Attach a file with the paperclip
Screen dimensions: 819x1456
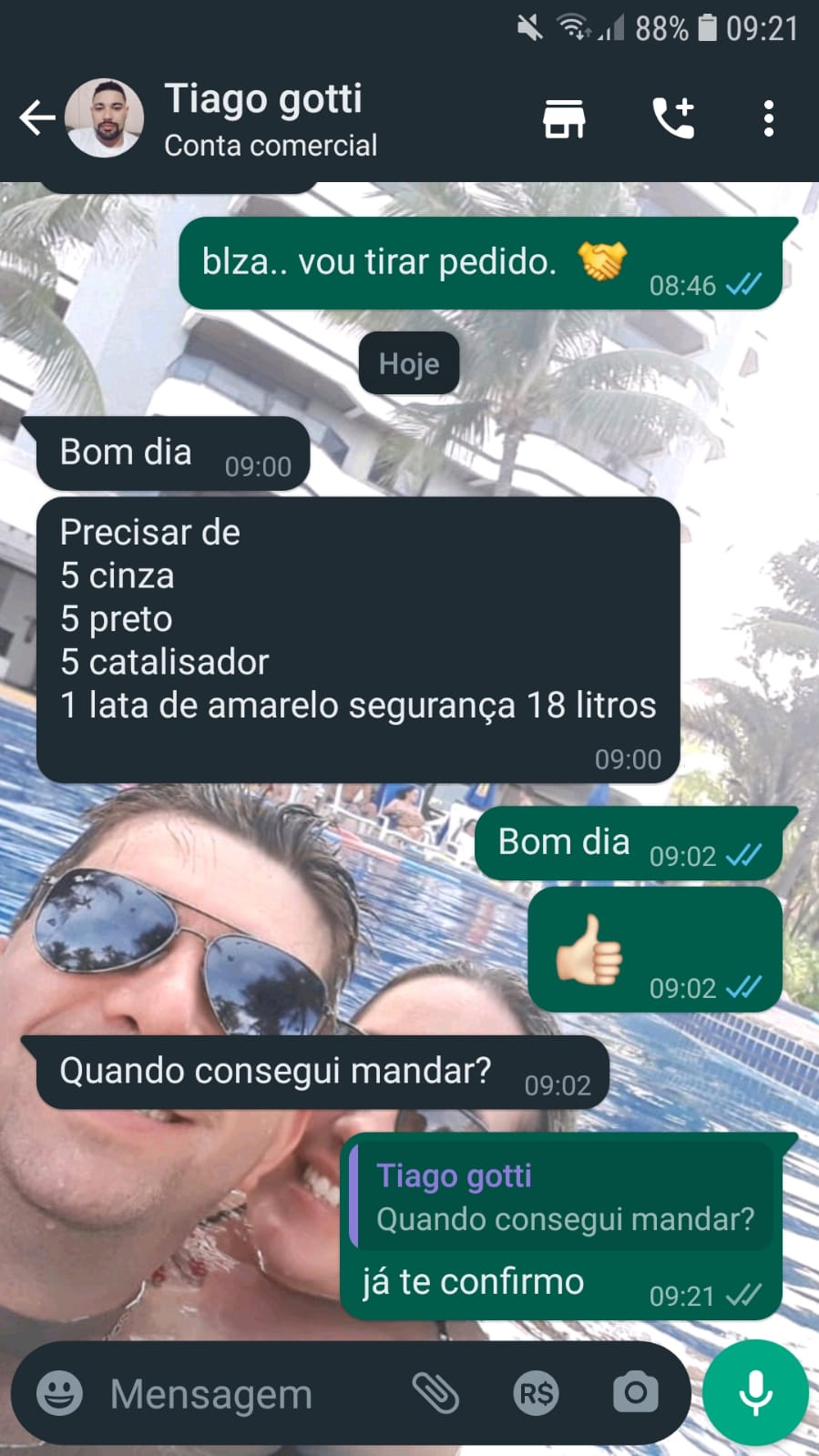[435, 1392]
